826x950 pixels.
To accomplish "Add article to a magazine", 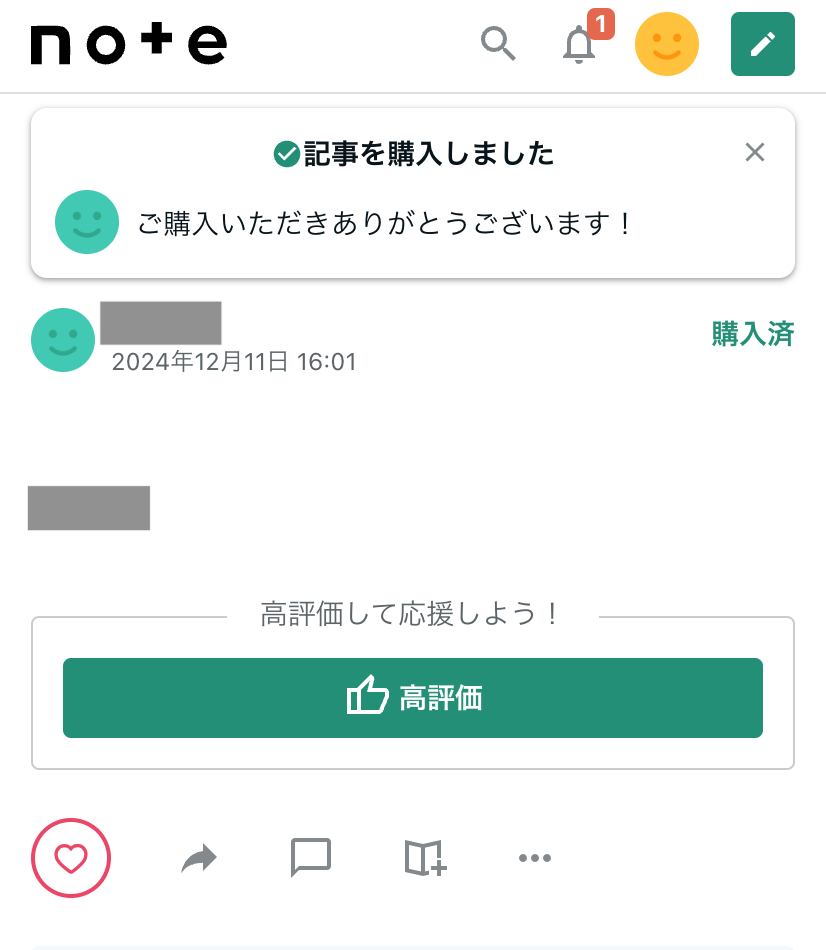I will pos(424,858).
